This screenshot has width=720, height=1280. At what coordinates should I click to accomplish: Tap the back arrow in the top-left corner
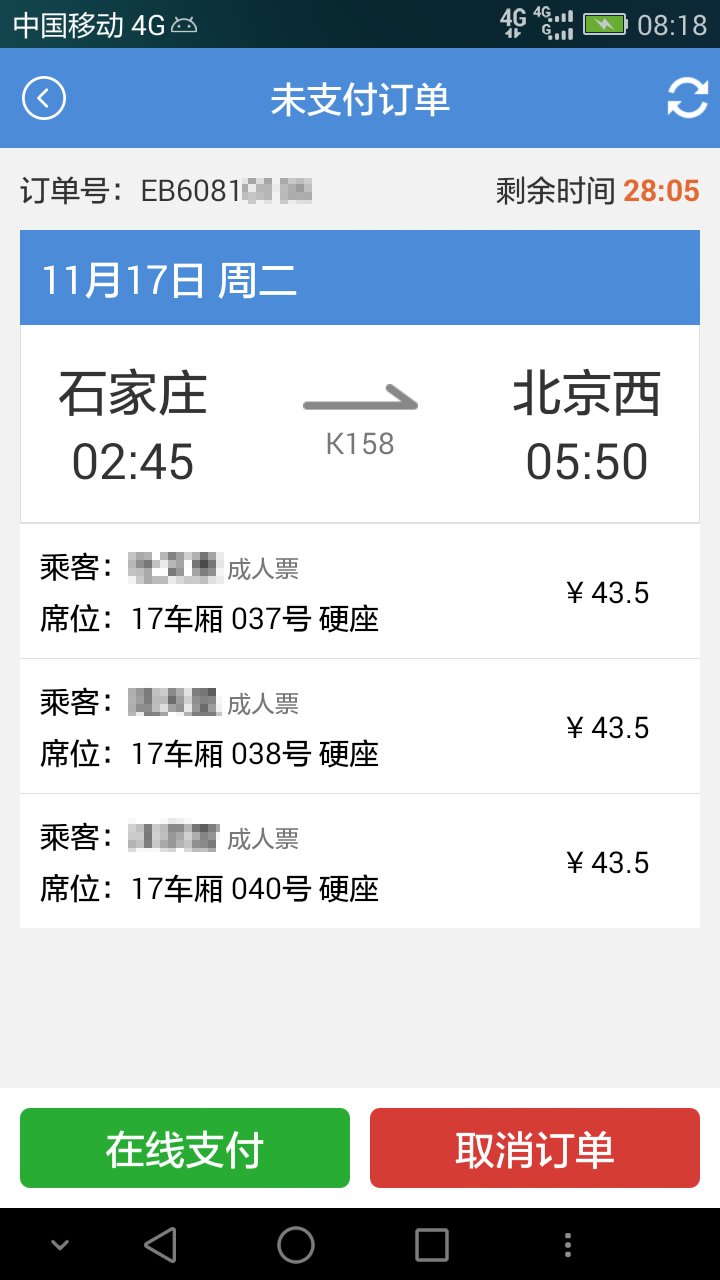click(x=43, y=98)
